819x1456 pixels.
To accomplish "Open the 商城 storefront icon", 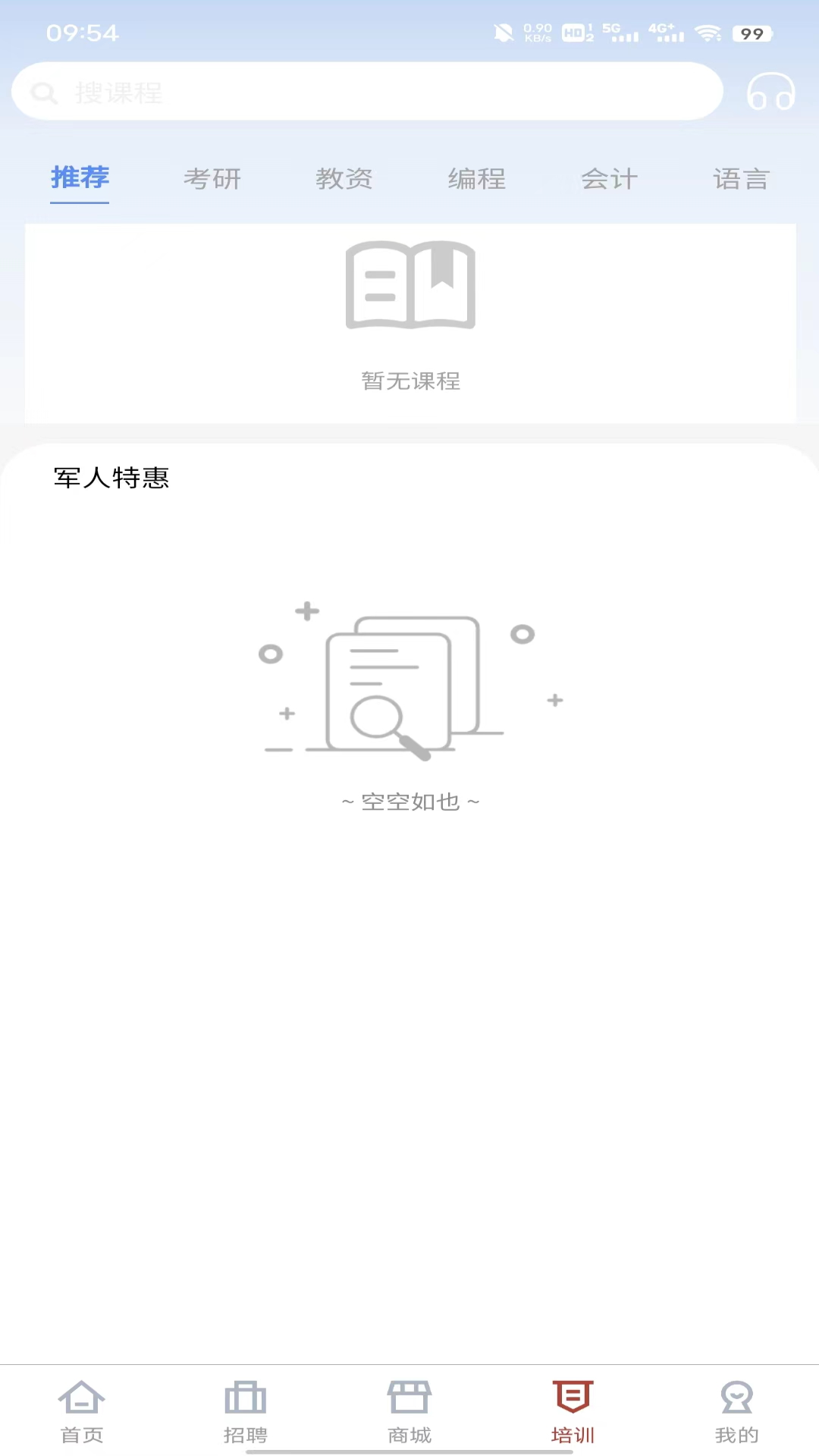I will (x=409, y=1397).
